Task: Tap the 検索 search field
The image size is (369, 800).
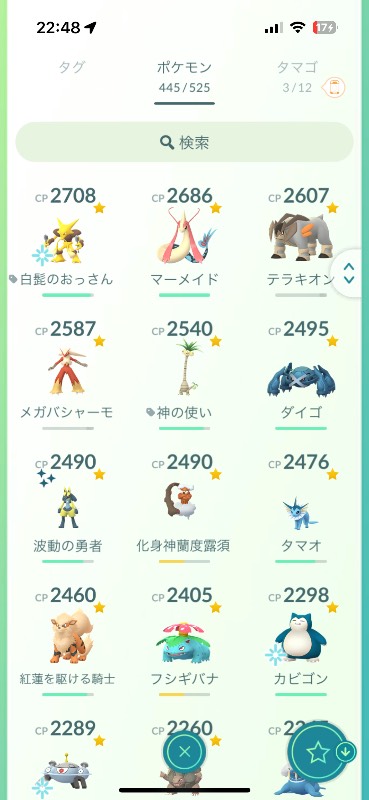Action: click(184, 142)
